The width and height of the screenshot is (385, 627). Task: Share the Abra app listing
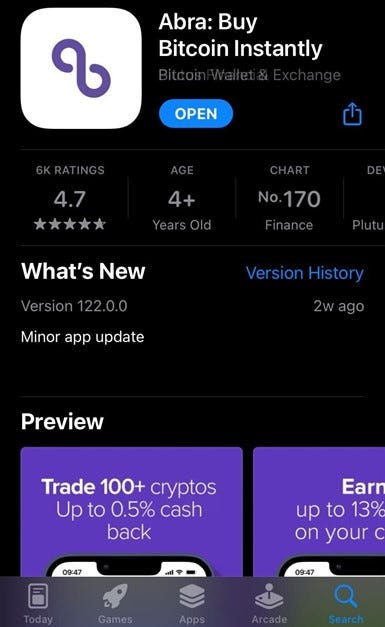352,114
